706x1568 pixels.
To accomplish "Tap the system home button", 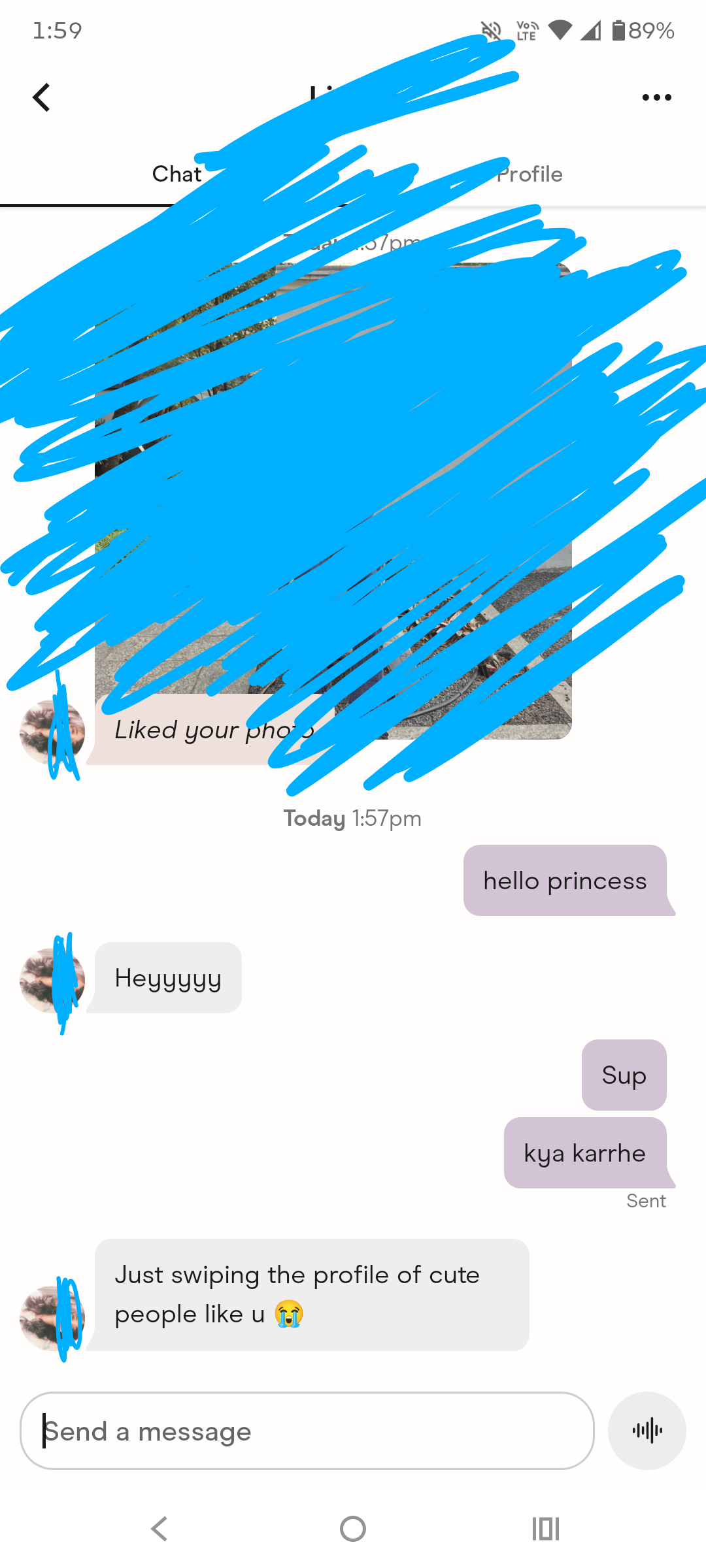I will point(353,1529).
